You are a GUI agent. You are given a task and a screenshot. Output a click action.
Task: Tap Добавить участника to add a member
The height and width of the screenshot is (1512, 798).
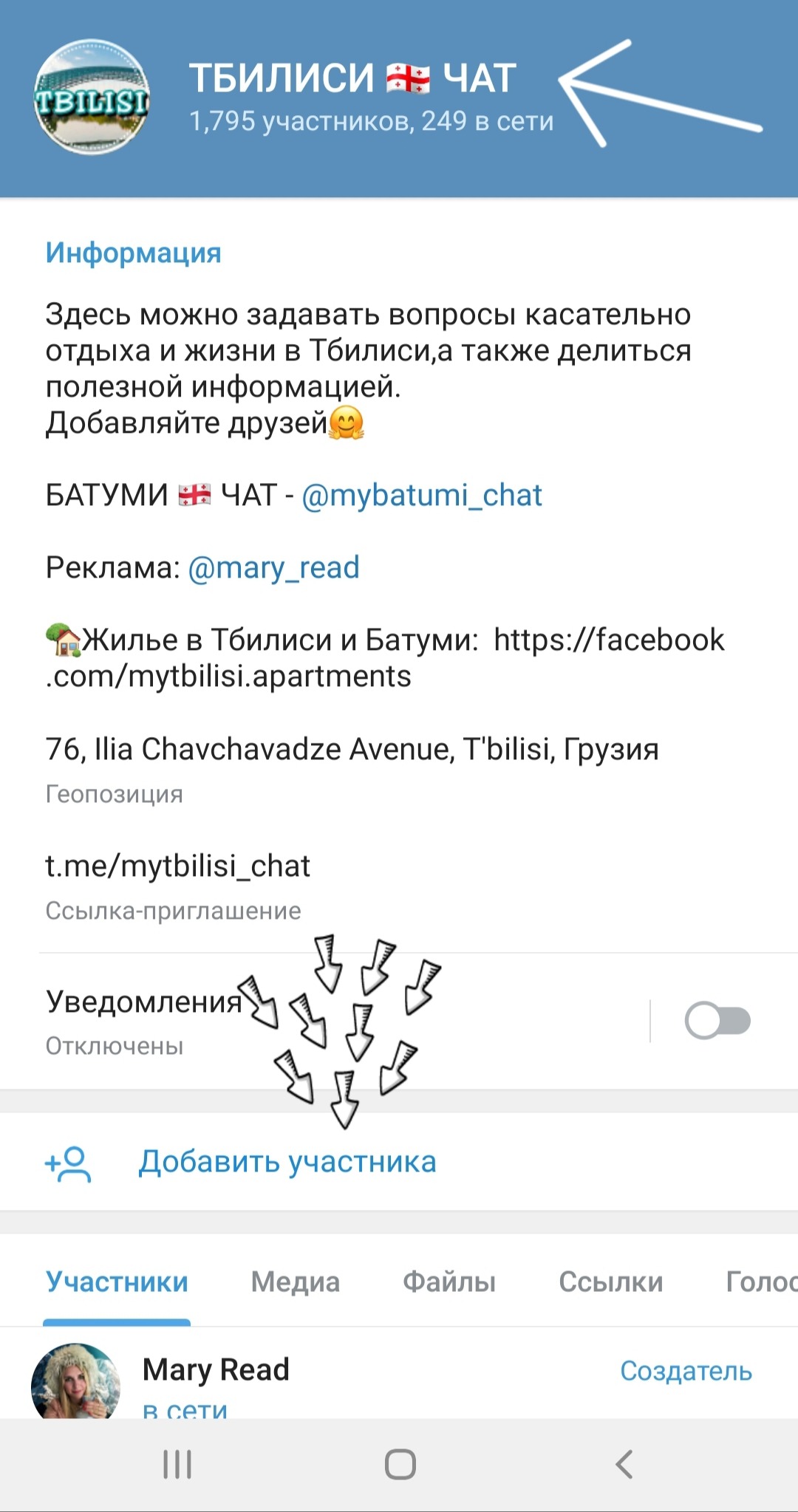(287, 1162)
